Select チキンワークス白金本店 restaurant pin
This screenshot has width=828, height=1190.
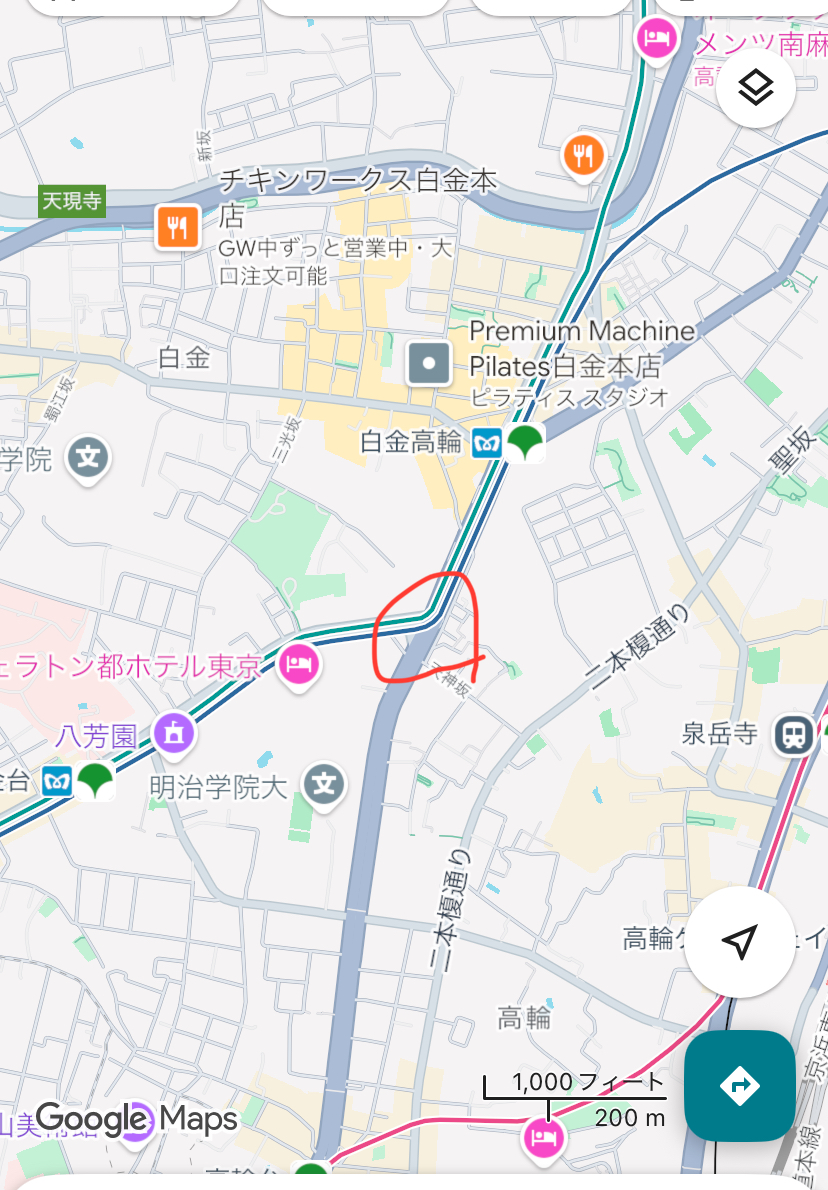[x=177, y=227]
